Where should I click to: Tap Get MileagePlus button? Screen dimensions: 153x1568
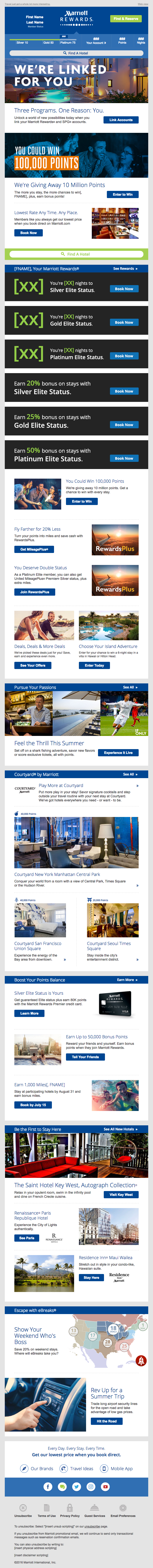pyautogui.click(x=34, y=549)
